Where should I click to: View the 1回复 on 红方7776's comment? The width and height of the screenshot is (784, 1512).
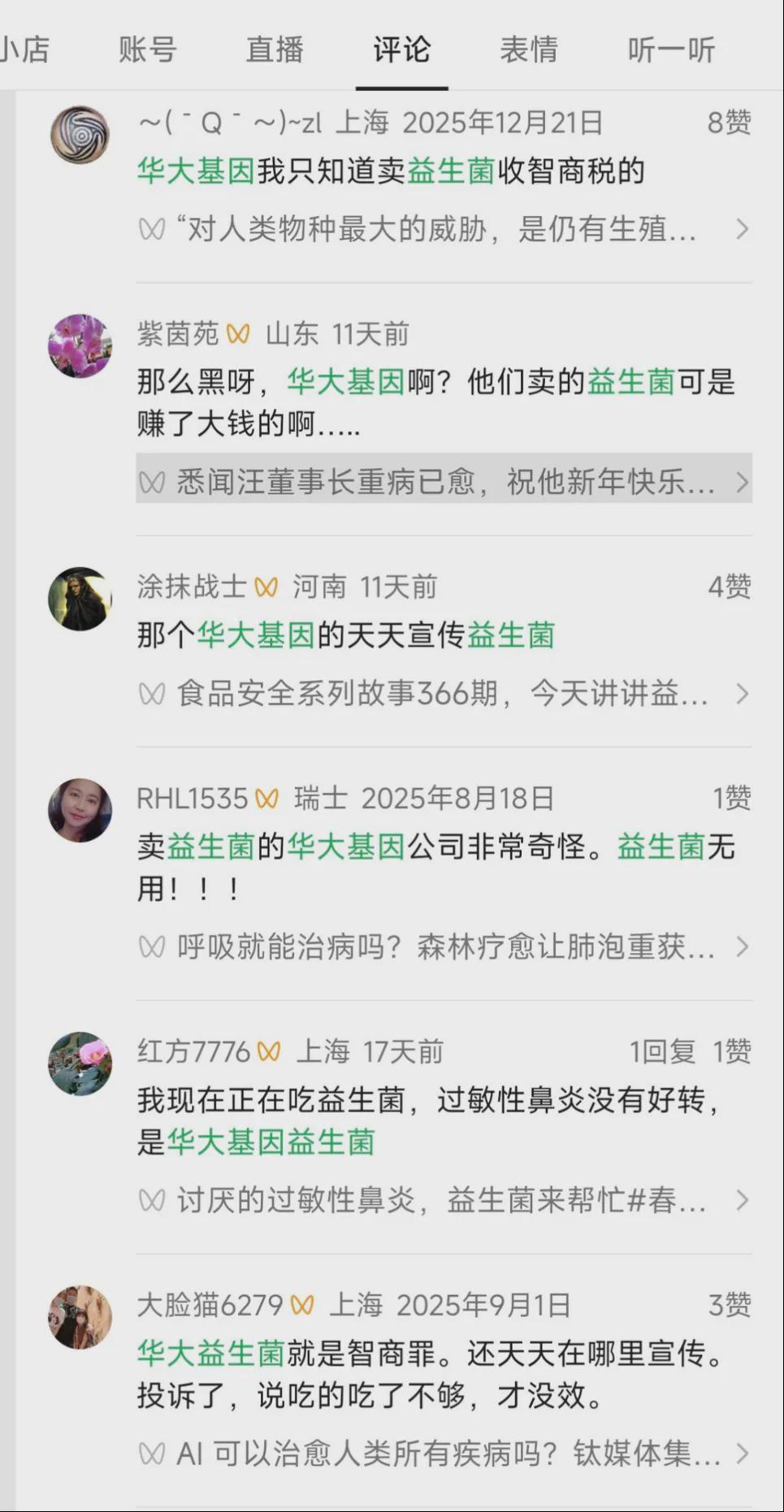662,1052
